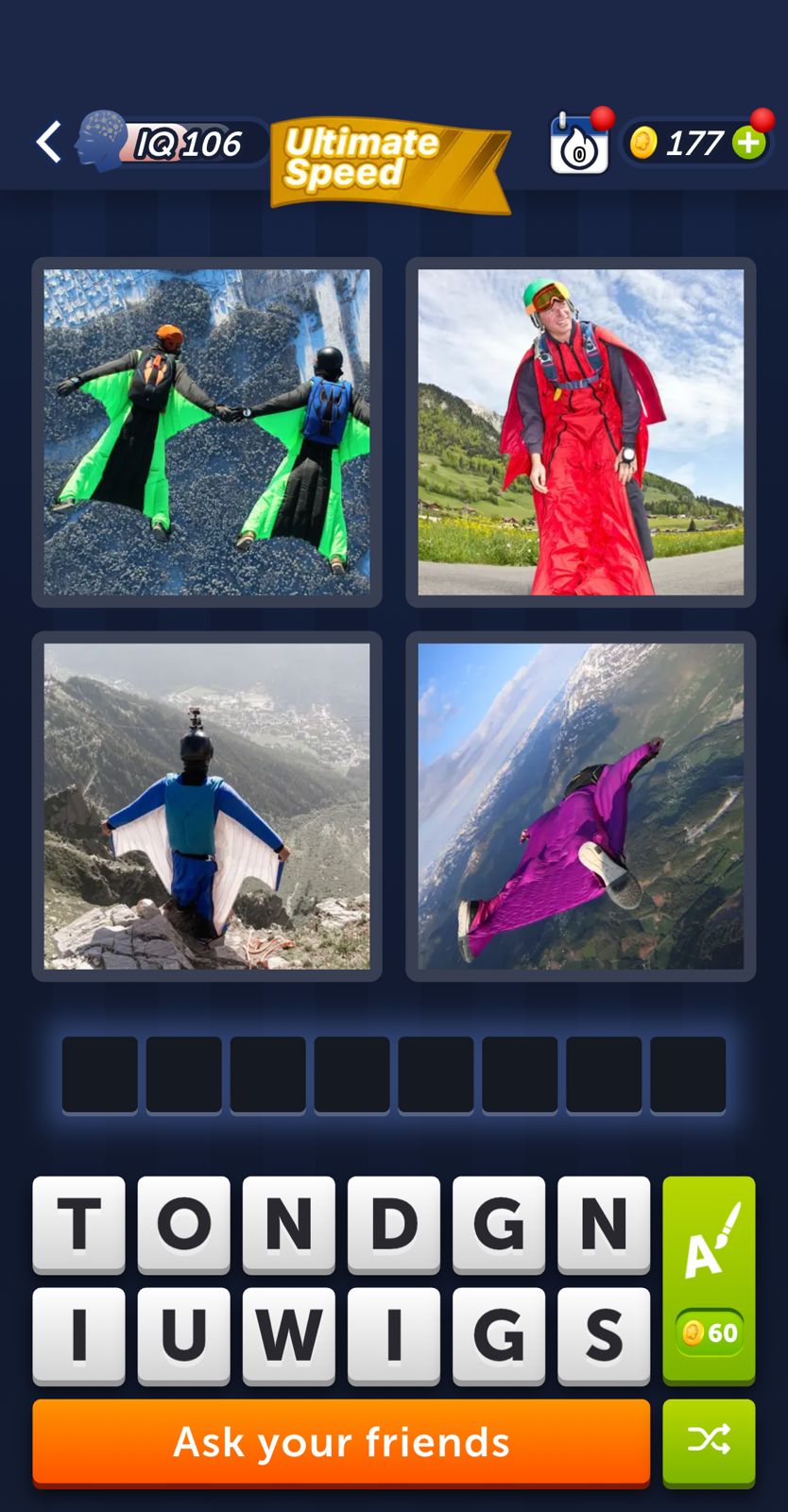Choose the letter tile D
The image size is (788, 1512).
(x=394, y=1224)
